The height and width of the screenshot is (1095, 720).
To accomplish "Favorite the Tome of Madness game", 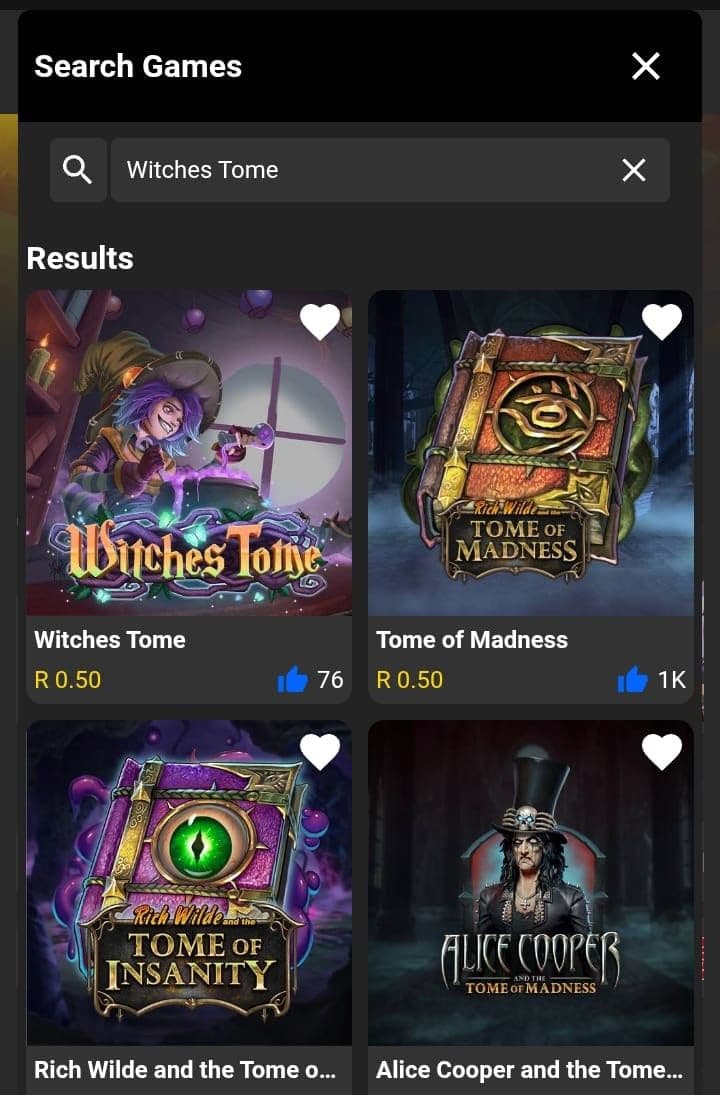I will [x=662, y=322].
